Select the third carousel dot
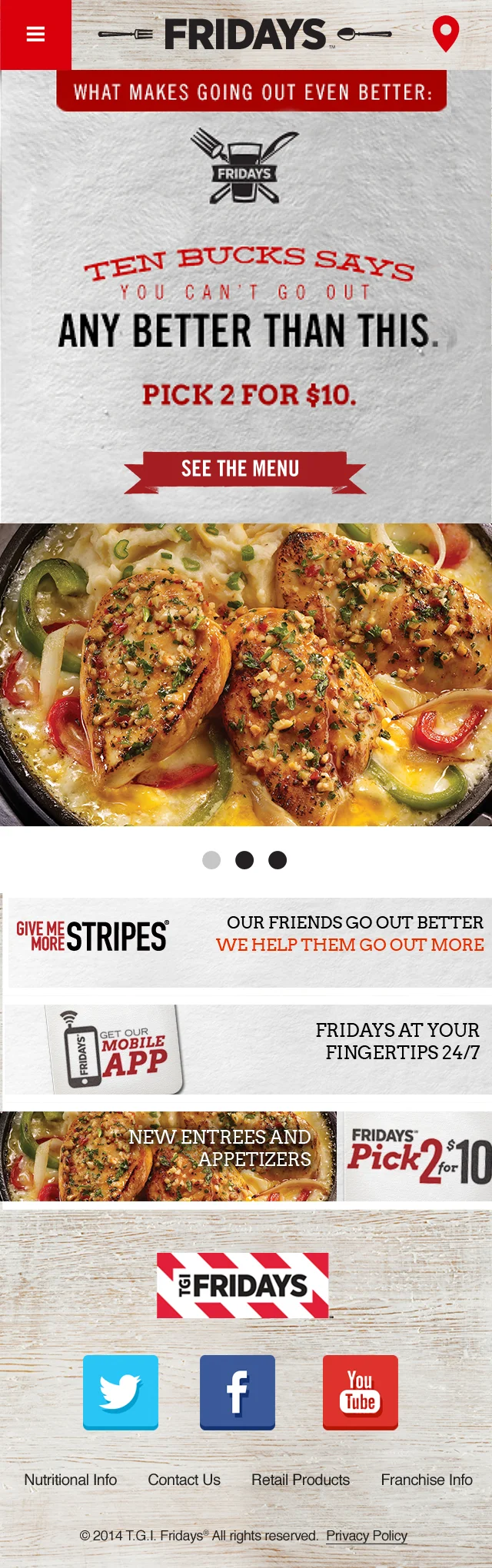492x1568 pixels. point(278,860)
